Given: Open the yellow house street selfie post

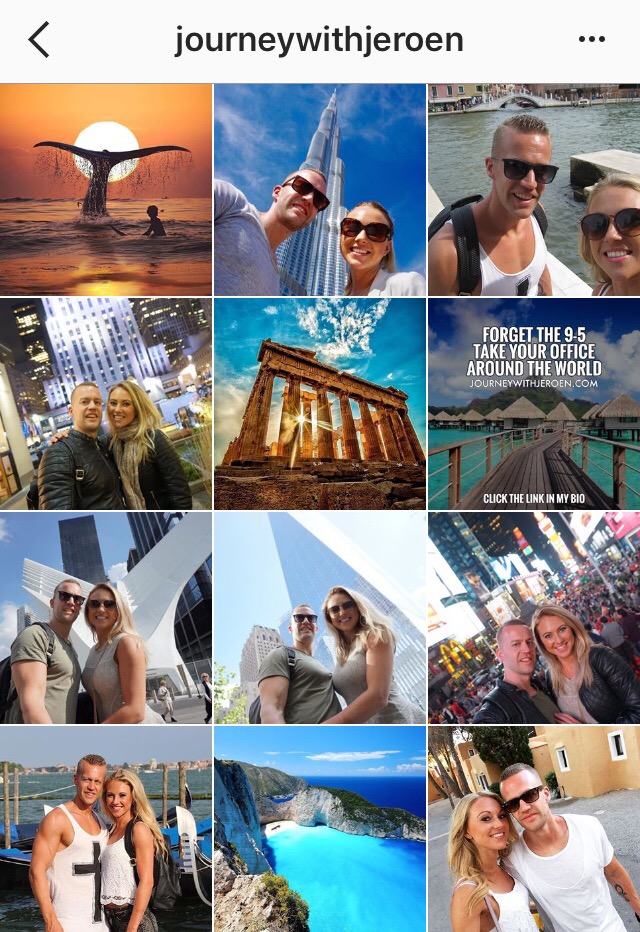Looking at the screenshot, I should (x=534, y=830).
